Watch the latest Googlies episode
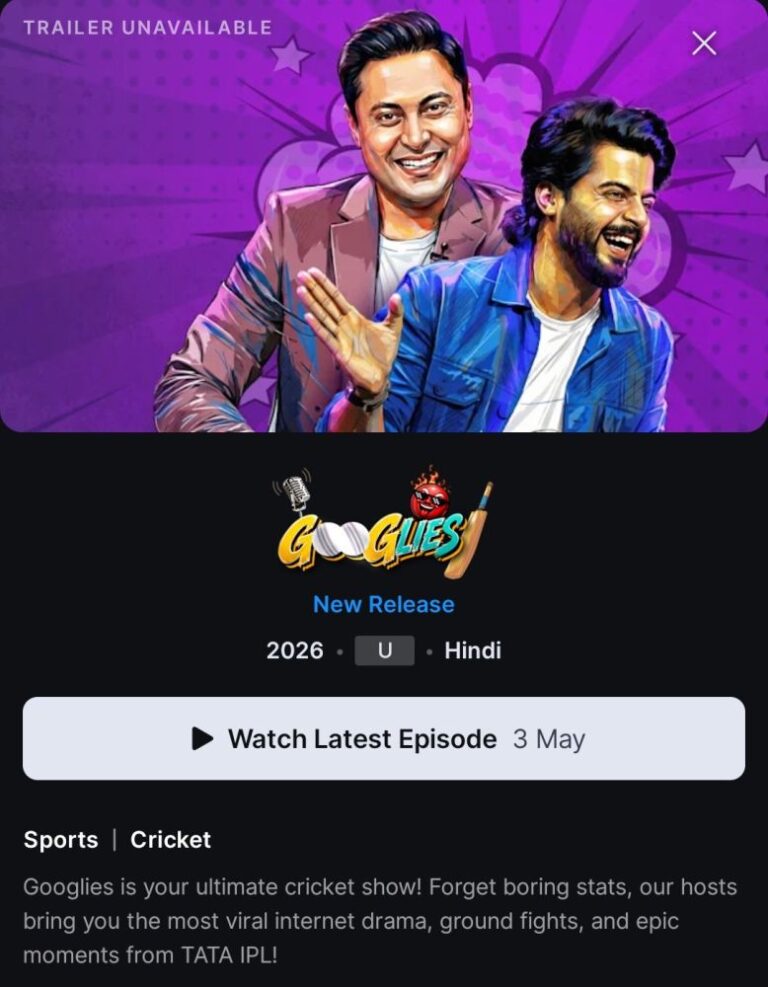Viewport: 768px width, 987px height. click(x=384, y=738)
